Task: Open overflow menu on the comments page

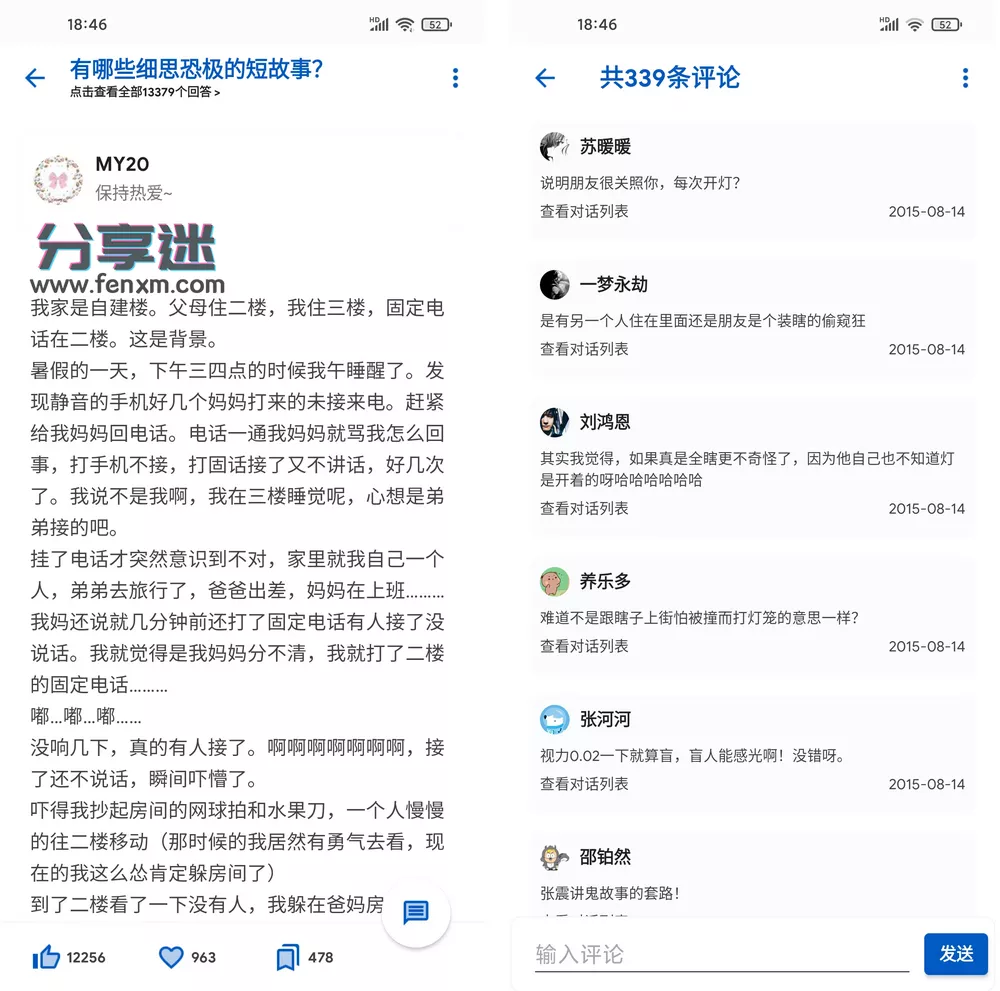Action: pyautogui.click(x=965, y=78)
